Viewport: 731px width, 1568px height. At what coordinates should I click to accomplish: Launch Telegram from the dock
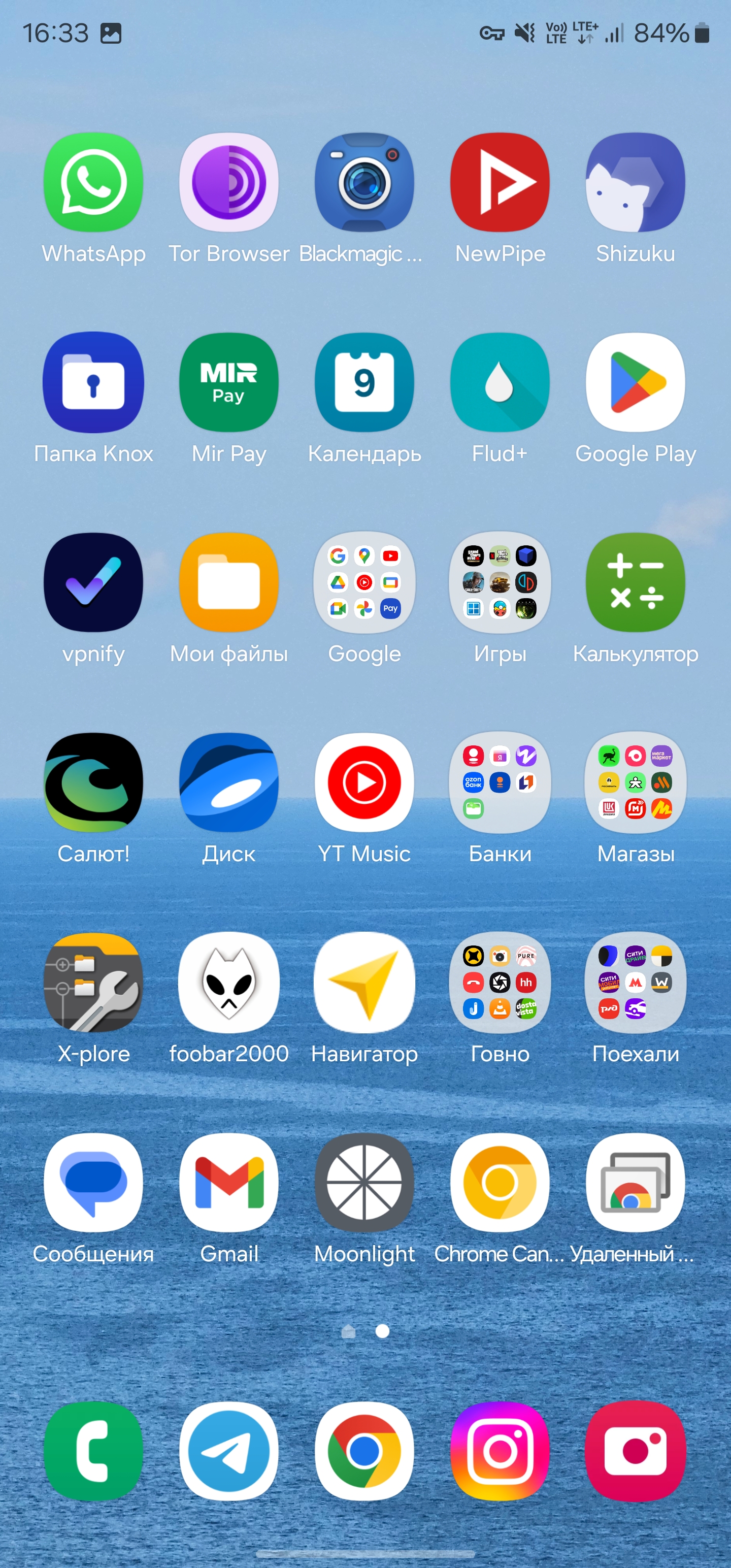click(229, 1451)
